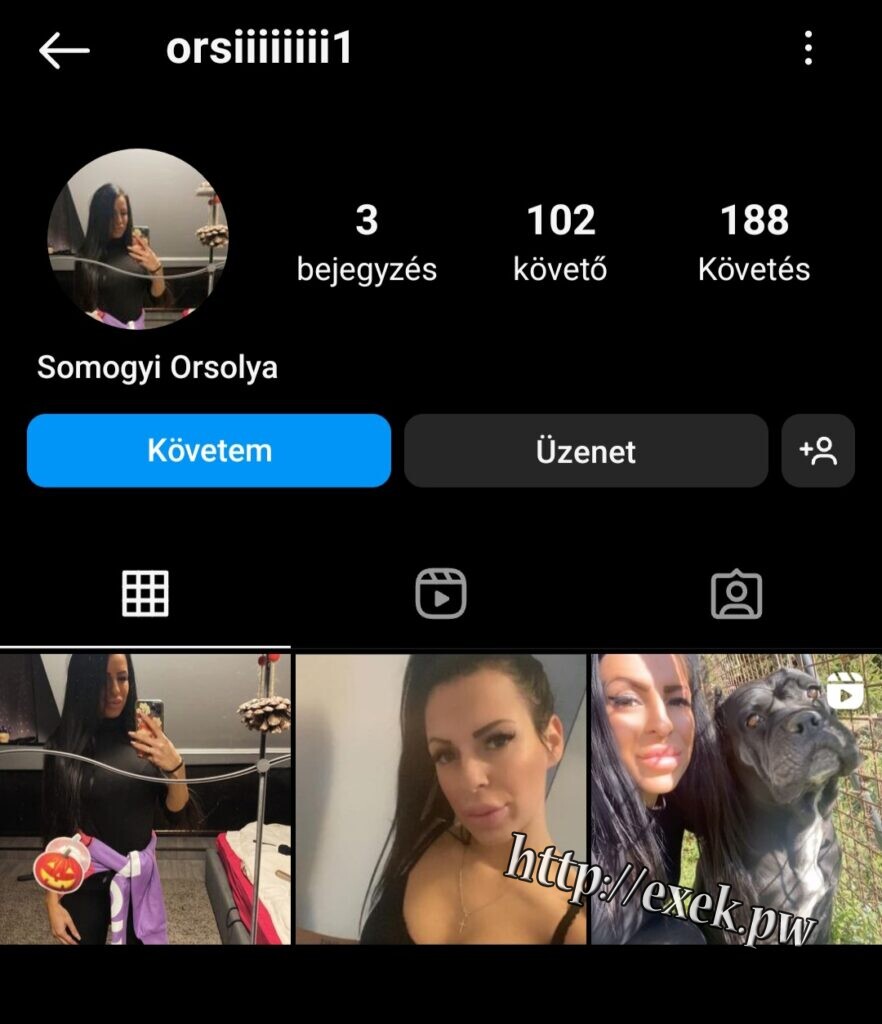The image size is (882, 1024).
Task: Go back using the arrow icon
Action: (64, 50)
